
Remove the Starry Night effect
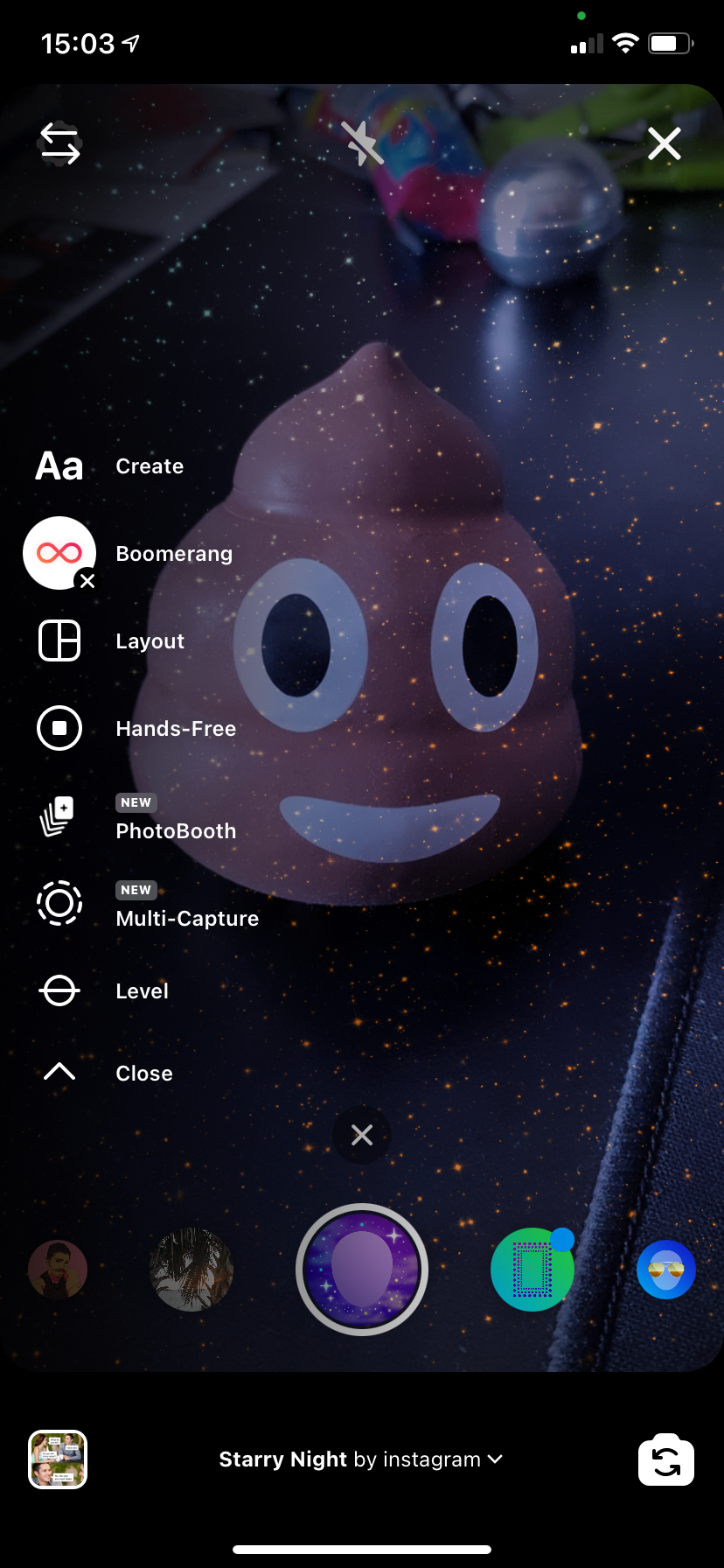pos(362,1136)
